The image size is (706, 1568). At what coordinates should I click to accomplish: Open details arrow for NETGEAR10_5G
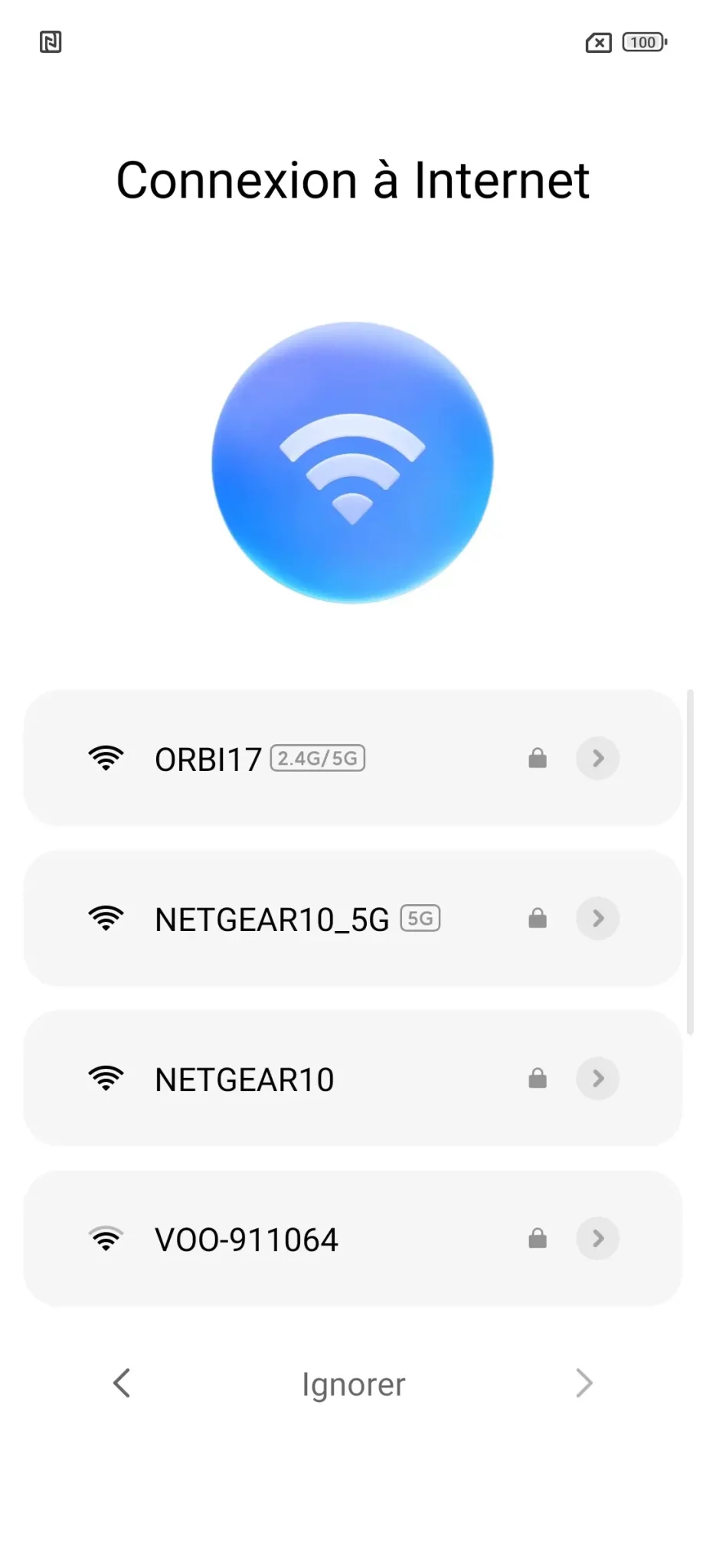(597, 919)
